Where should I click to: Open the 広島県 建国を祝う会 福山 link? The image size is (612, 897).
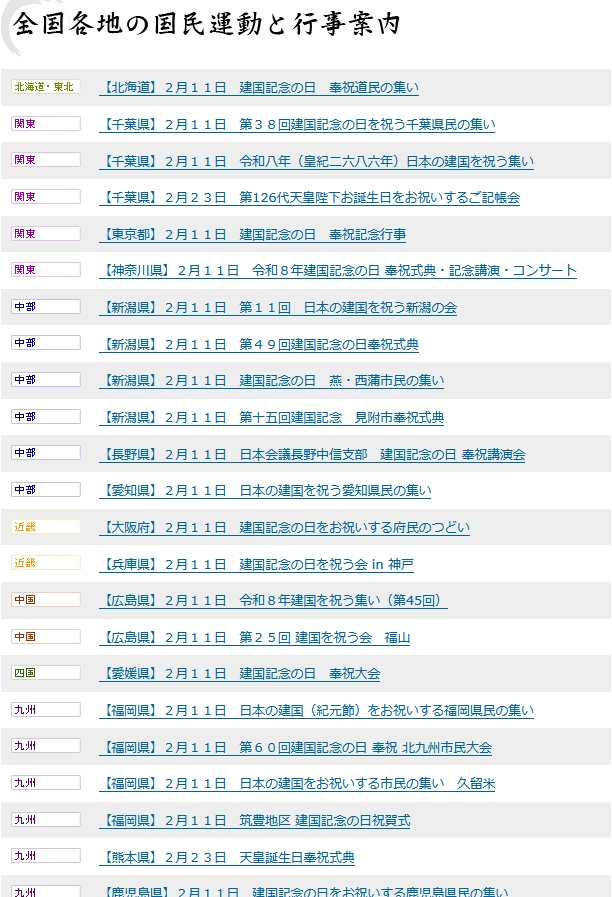(254, 638)
